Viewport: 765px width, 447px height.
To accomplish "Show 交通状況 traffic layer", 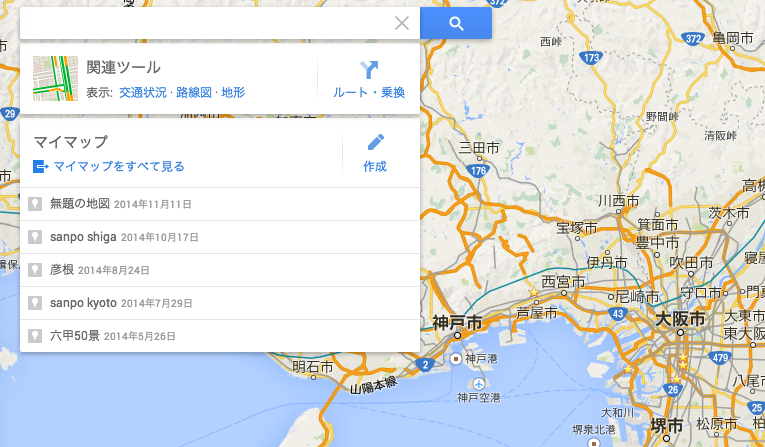I will pyautogui.click(x=144, y=92).
